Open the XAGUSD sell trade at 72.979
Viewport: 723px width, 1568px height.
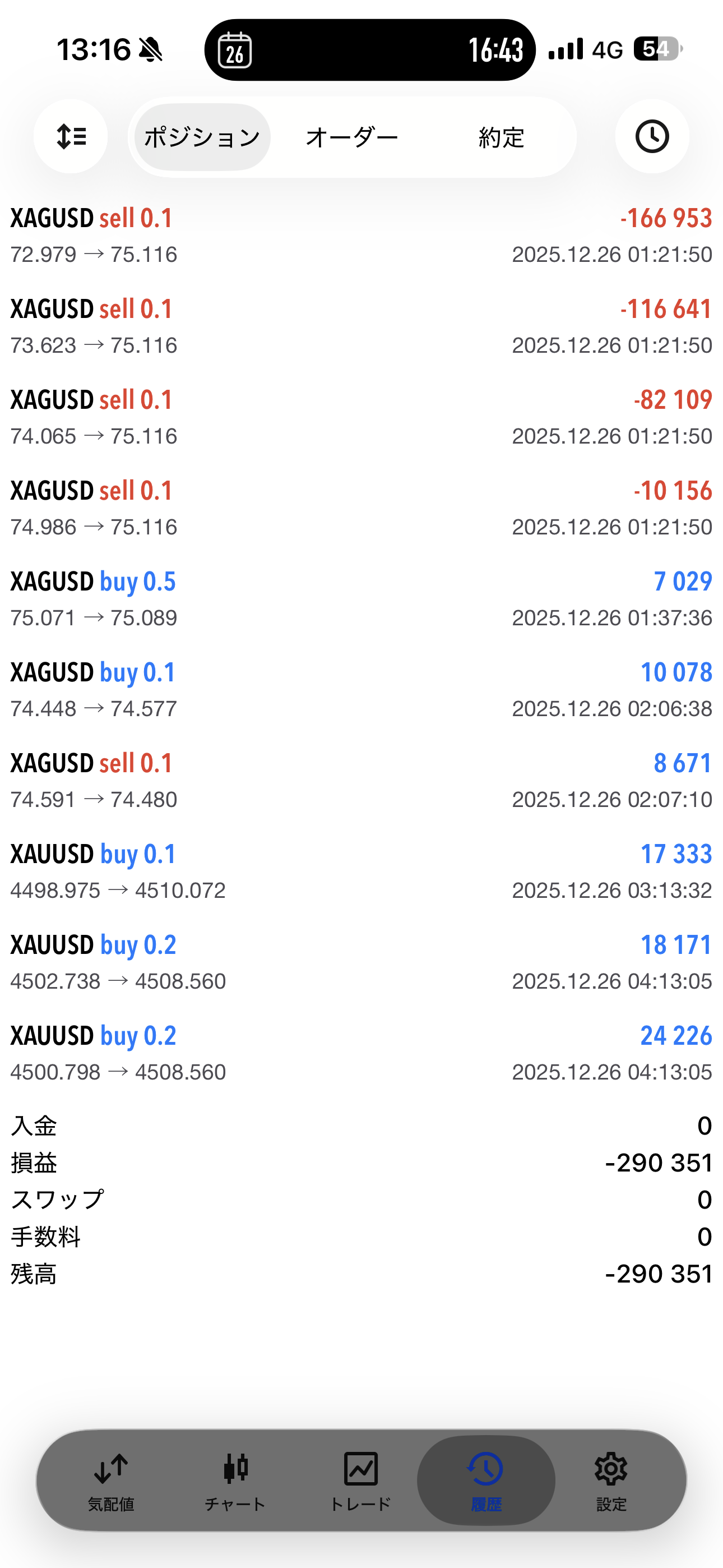click(x=361, y=236)
